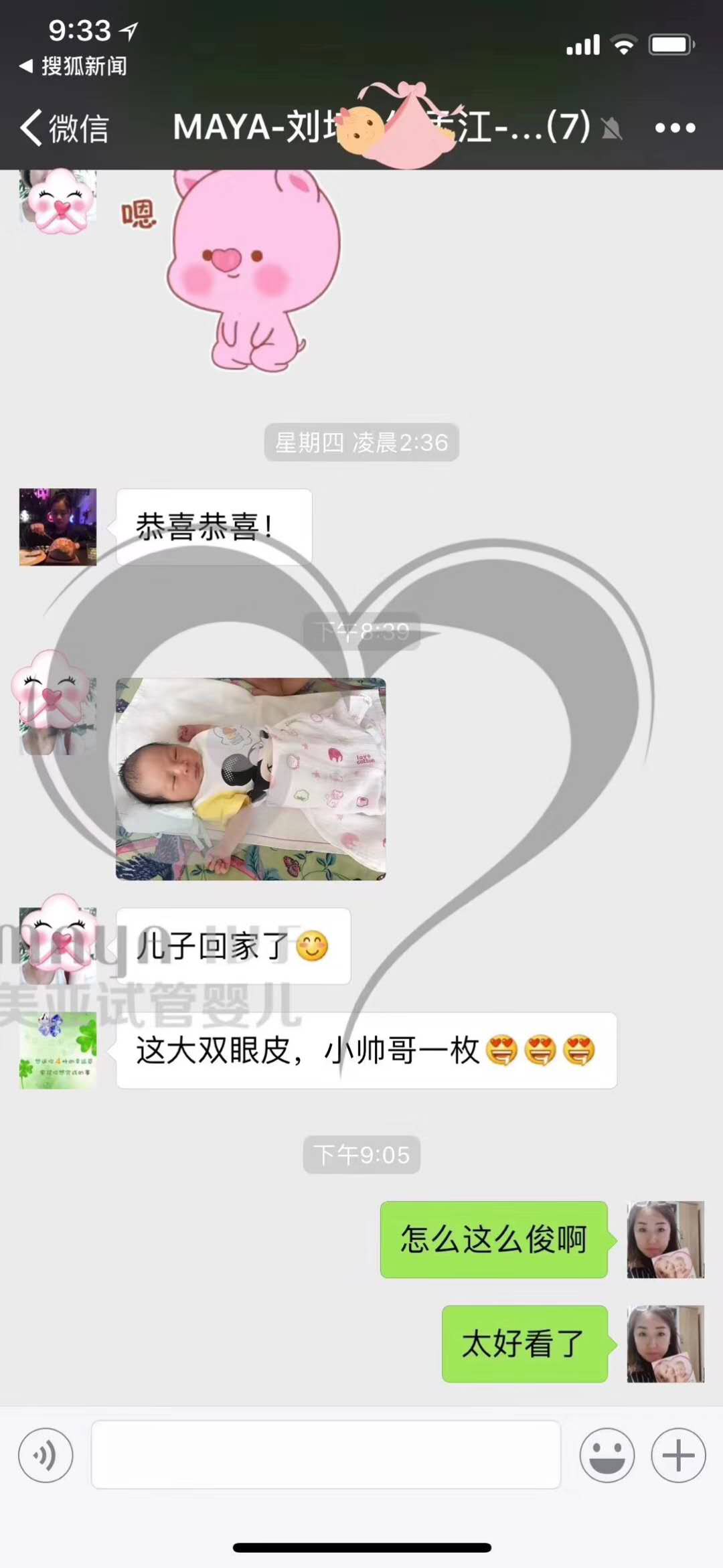Go back to the 微信 chat list
Viewport: 723px width, 1568px height.
click(x=64, y=127)
